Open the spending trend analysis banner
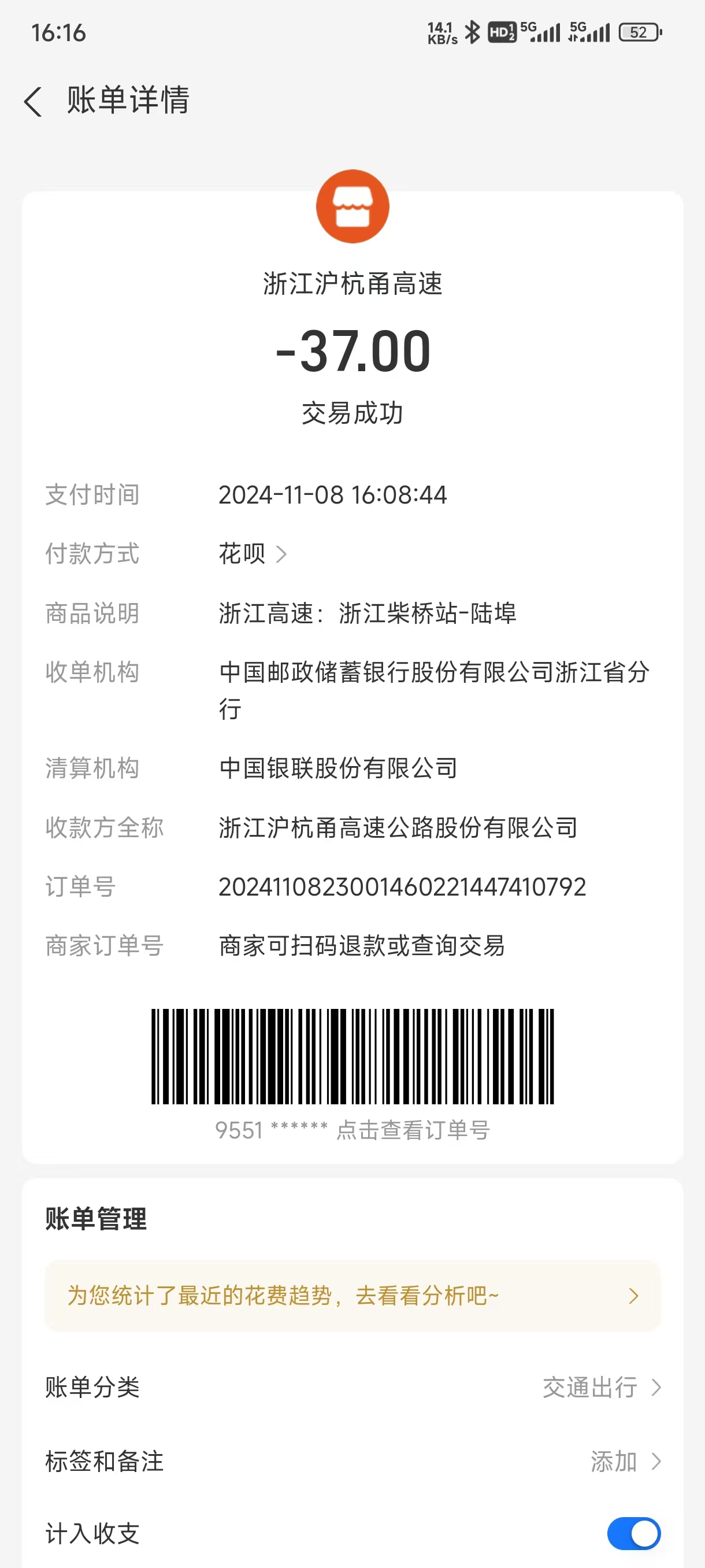Image resolution: width=705 pixels, height=1568 pixels. 352,1295
